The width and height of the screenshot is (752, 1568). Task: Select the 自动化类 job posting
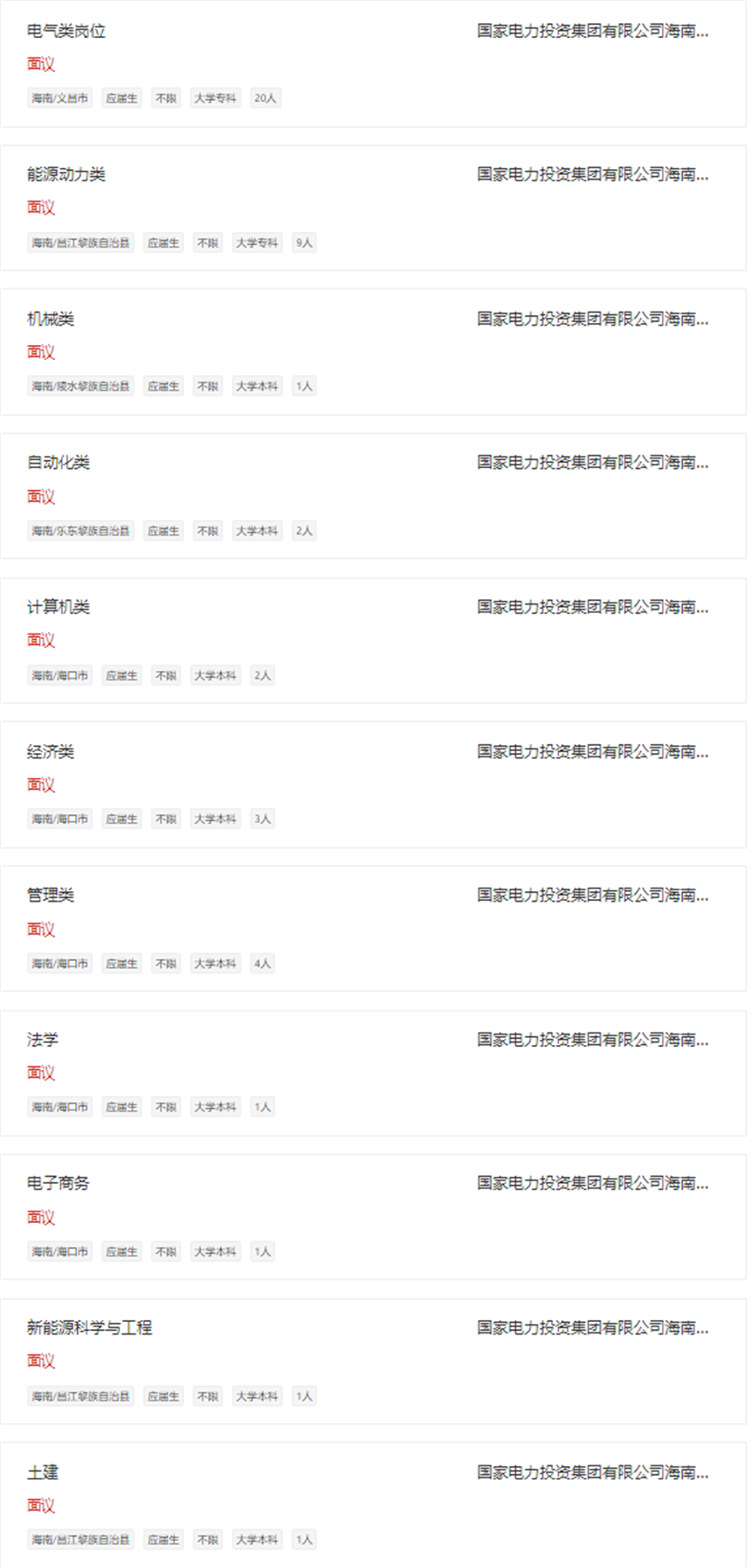(58, 462)
